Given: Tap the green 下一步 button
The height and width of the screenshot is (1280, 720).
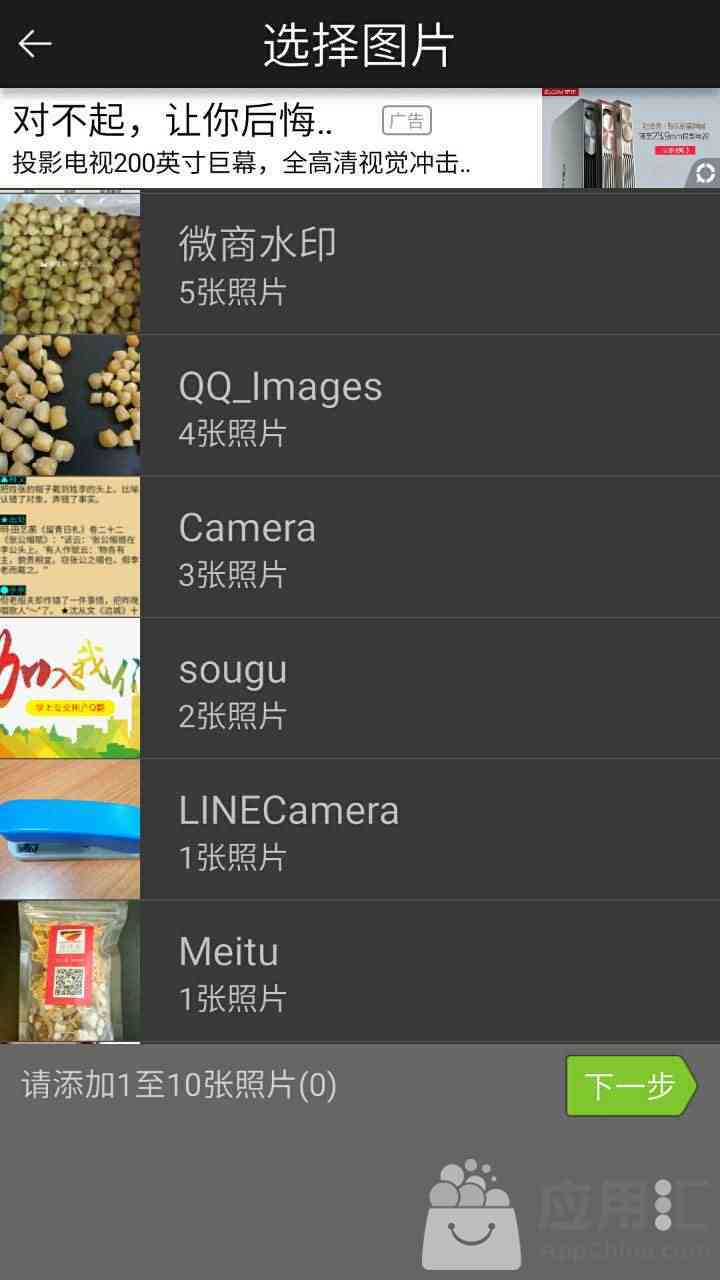Looking at the screenshot, I should [x=629, y=1086].
